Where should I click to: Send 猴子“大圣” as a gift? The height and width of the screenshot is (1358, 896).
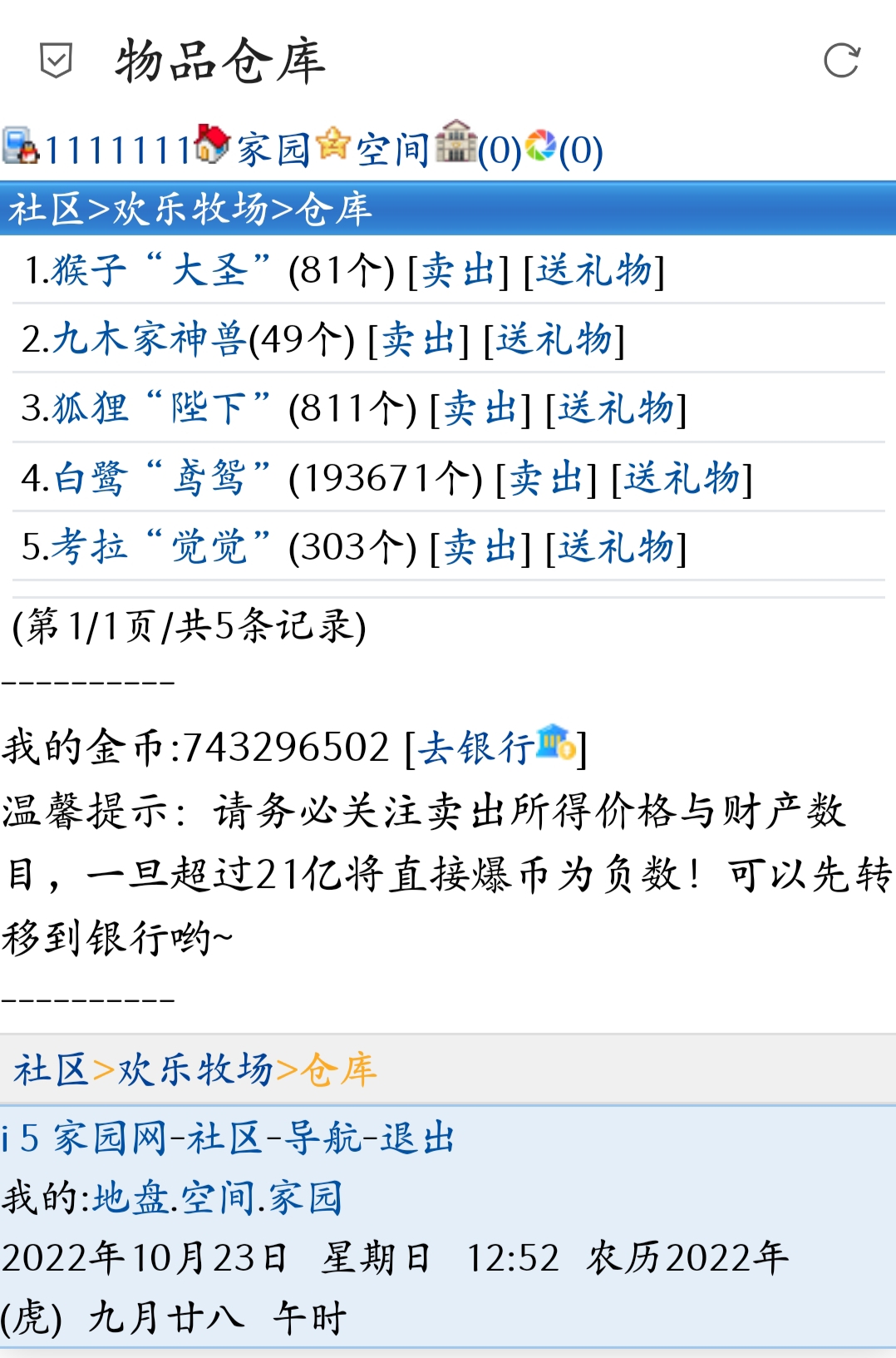(x=593, y=271)
